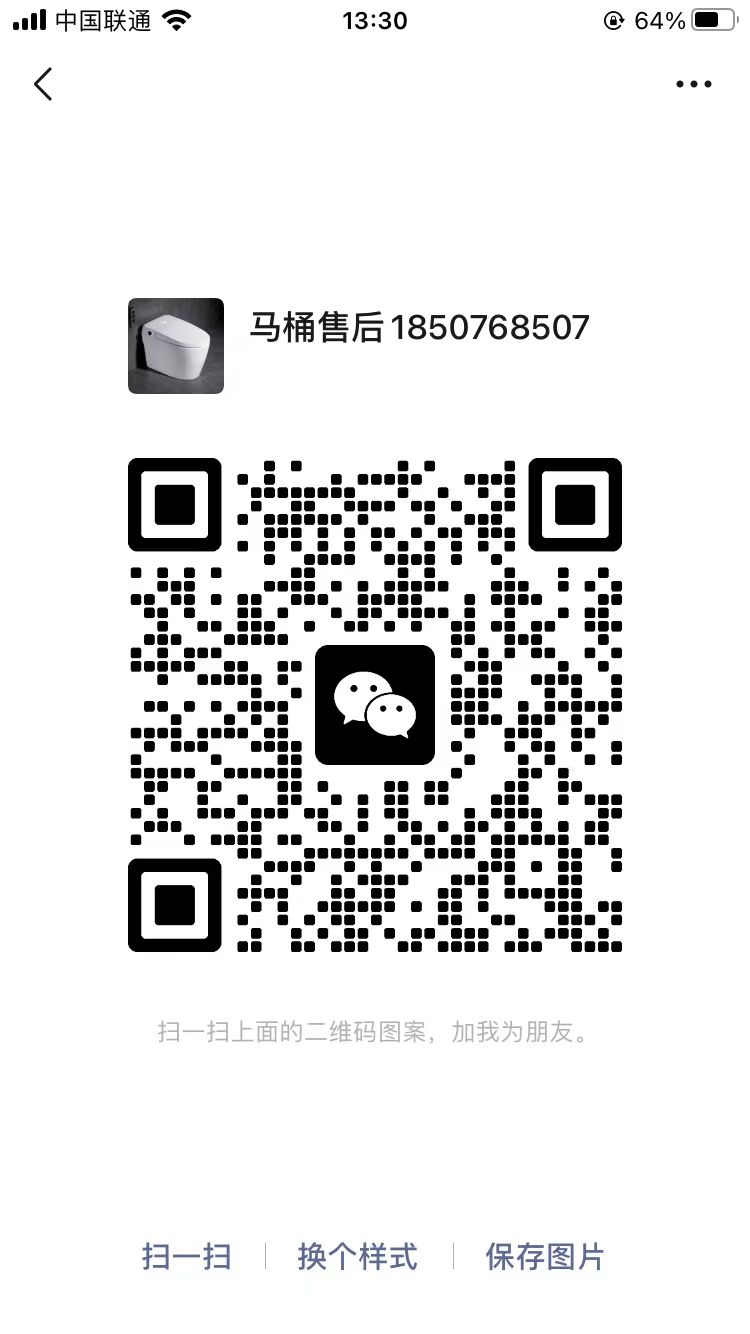The image size is (750, 1334).
Task: Go back using the top-left arrow
Action: click(x=43, y=85)
